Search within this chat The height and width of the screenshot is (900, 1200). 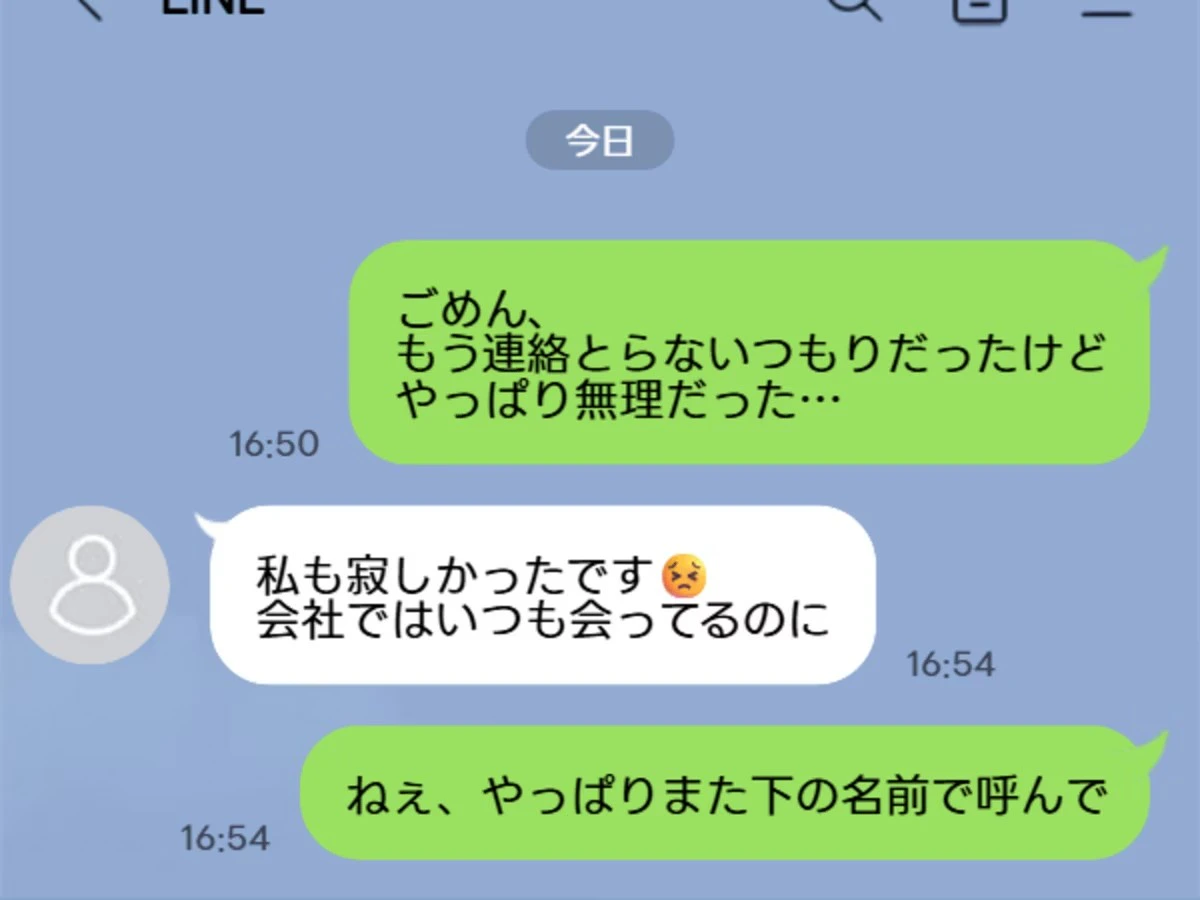coord(855,6)
